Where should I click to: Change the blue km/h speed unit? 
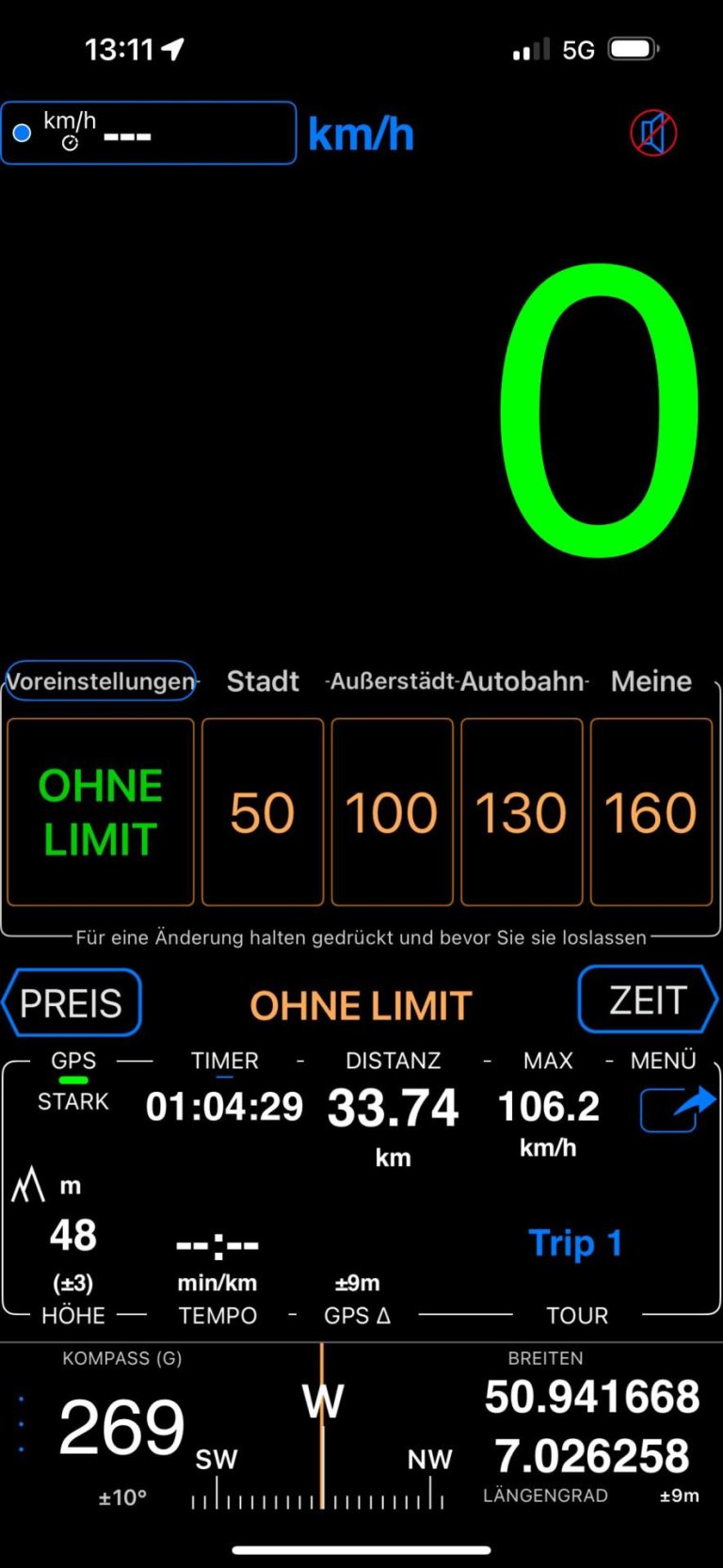[361, 134]
